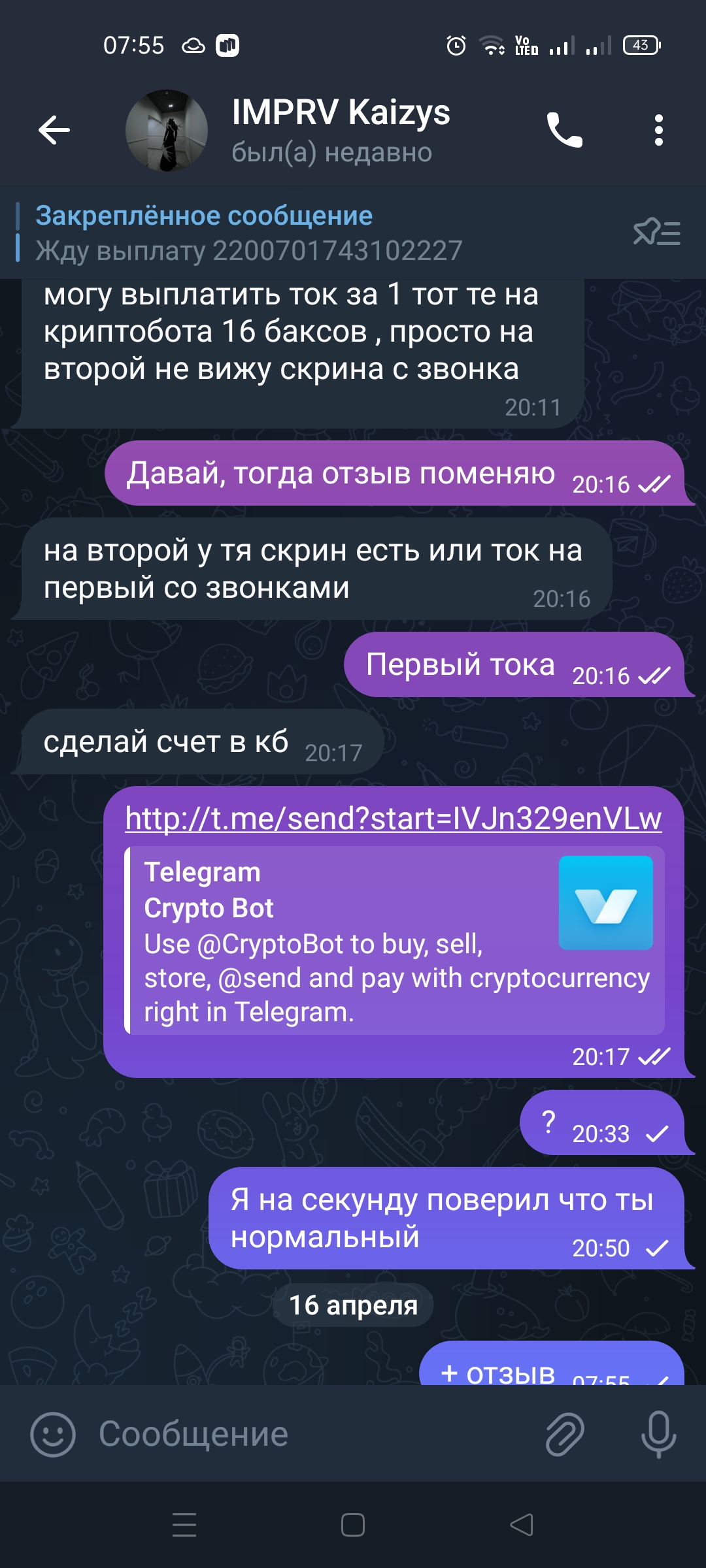The image size is (706, 1568).
Task: Open the pinned messages list icon
Action: point(656,233)
